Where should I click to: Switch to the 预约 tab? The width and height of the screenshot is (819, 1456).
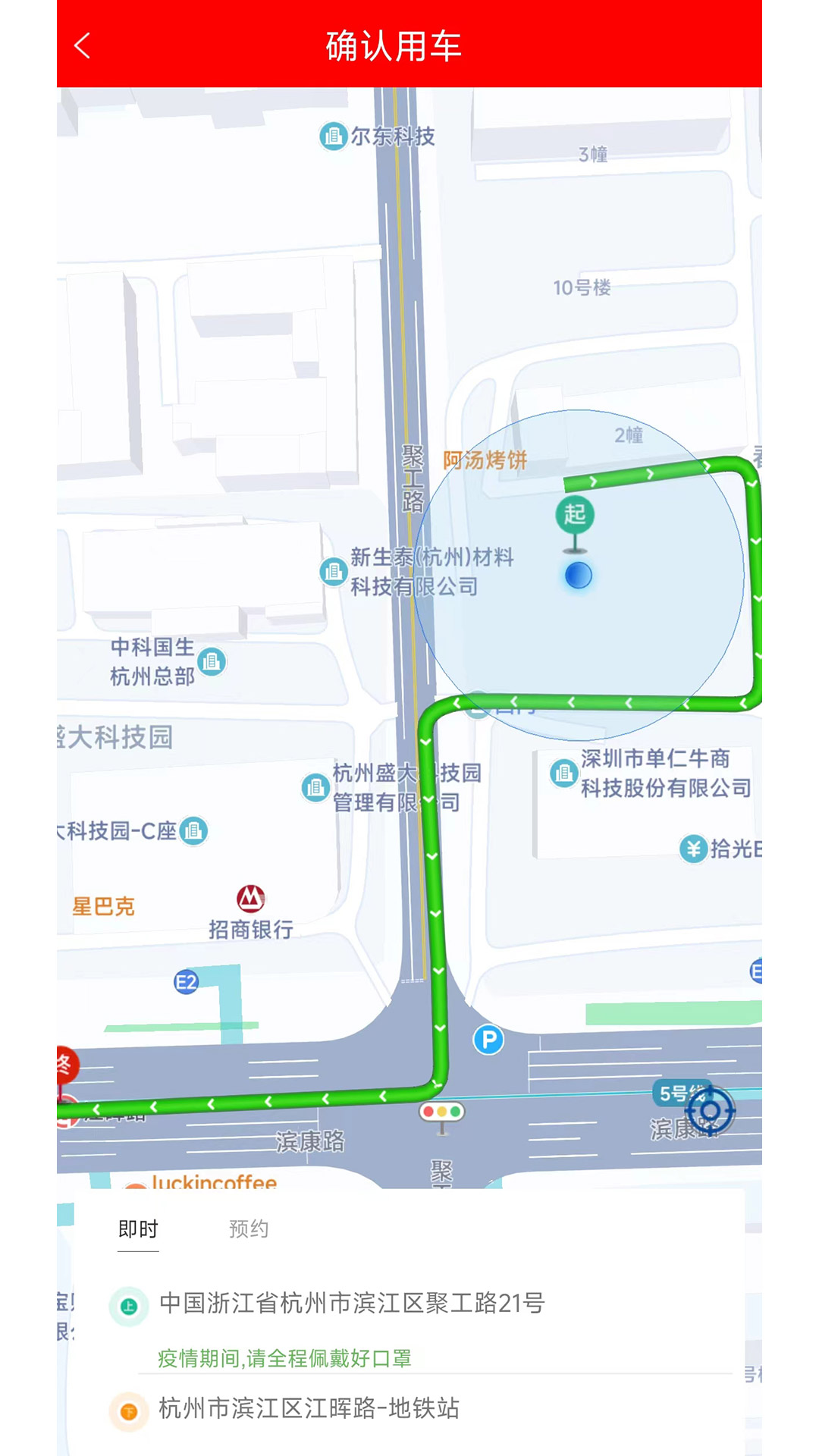(248, 1228)
